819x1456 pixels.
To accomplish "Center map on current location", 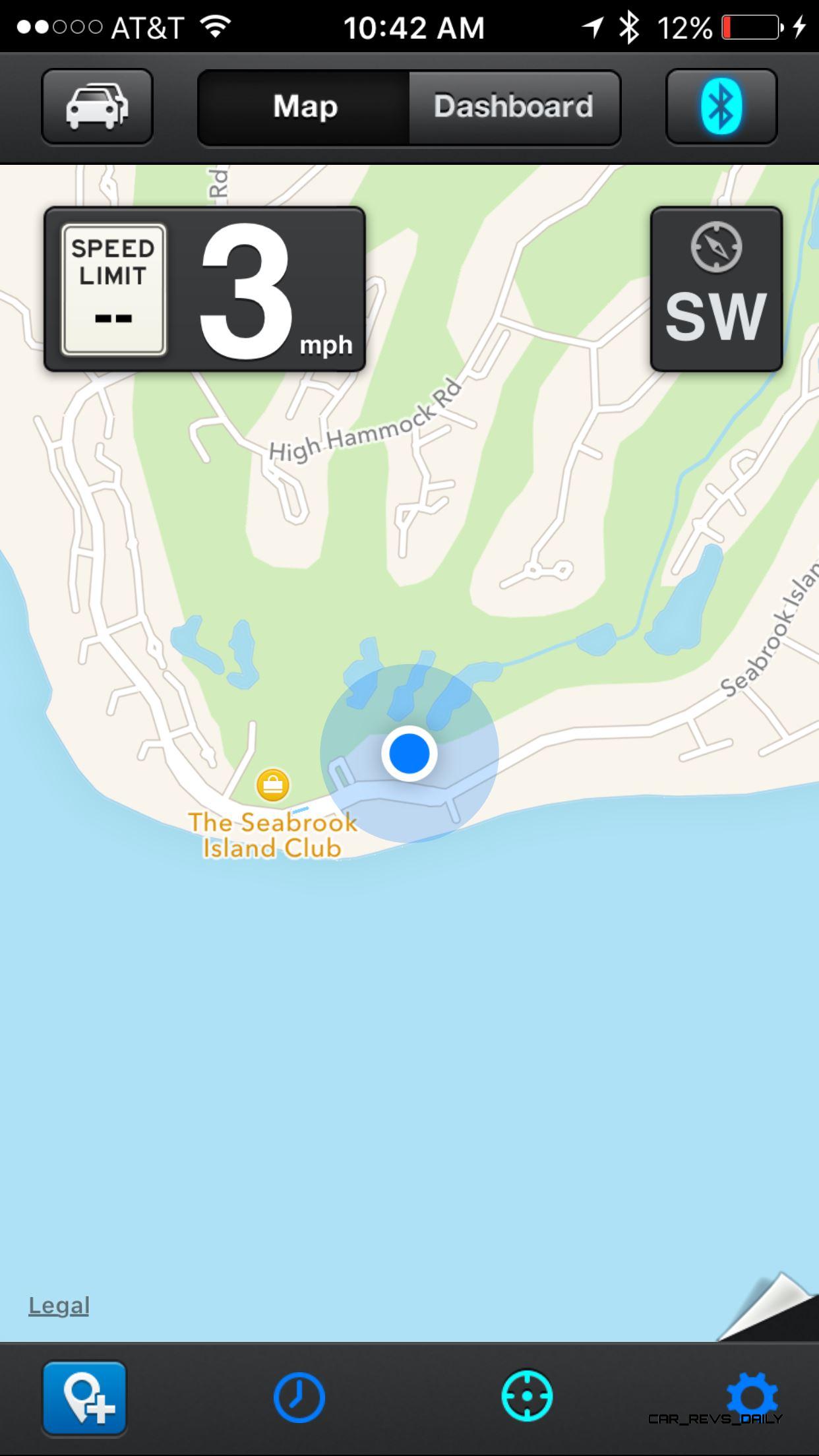I will (527, 1397).
